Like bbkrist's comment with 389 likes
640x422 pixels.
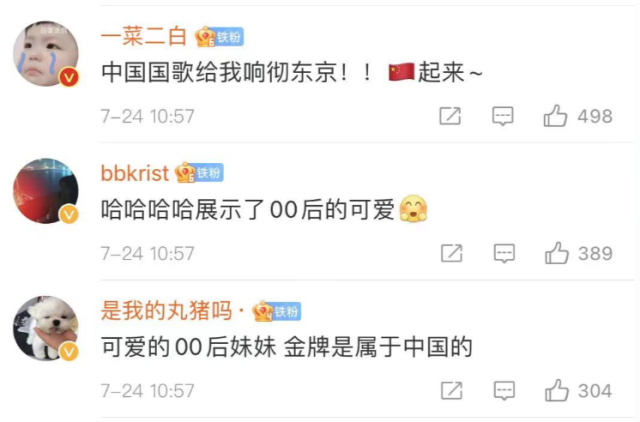pos(556,253)
